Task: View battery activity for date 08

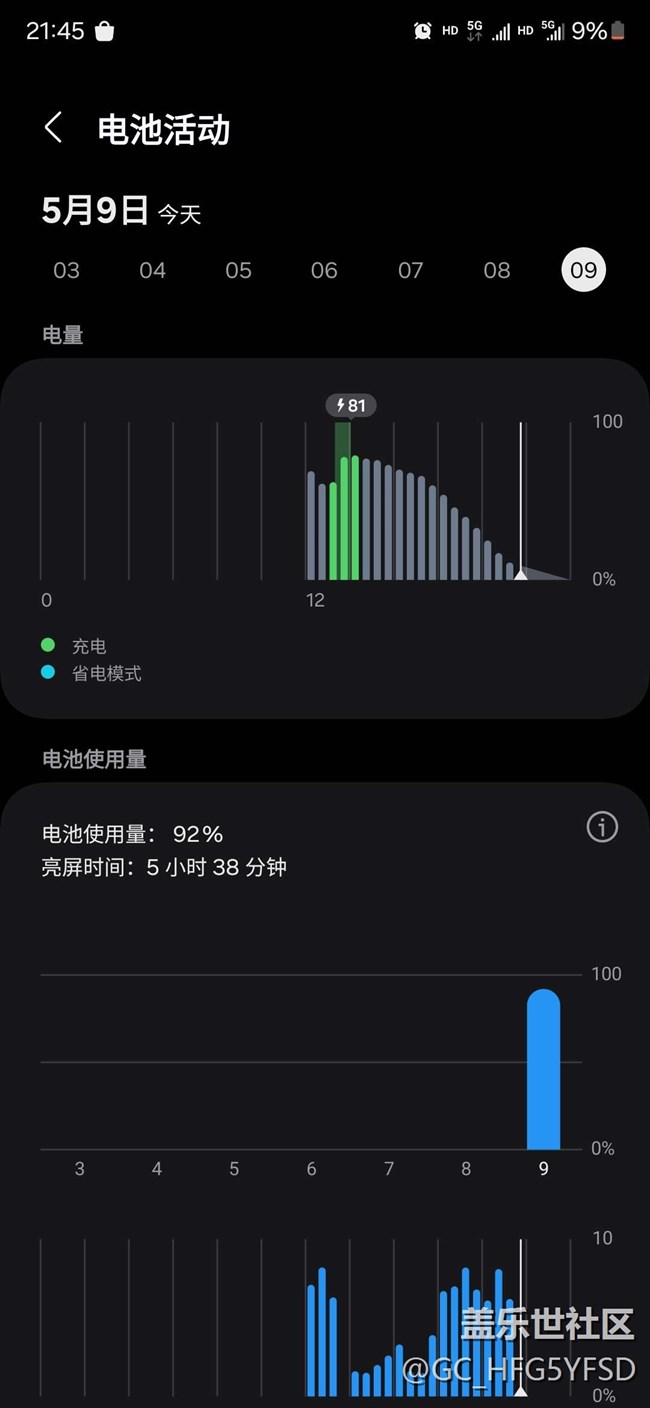Action: pos(497,270)
